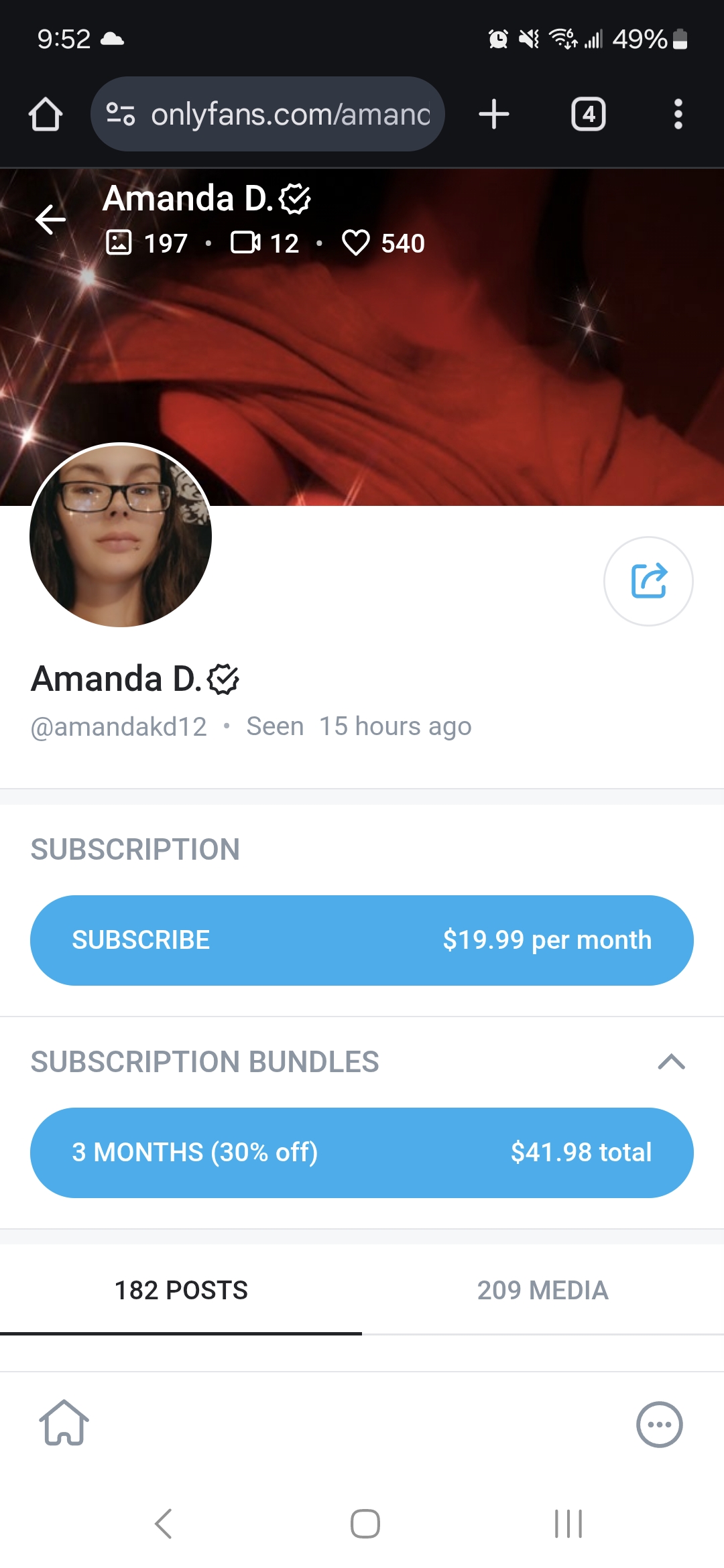
Task: Collapse the Subscription Bundles section
Action: point(671,1061)
